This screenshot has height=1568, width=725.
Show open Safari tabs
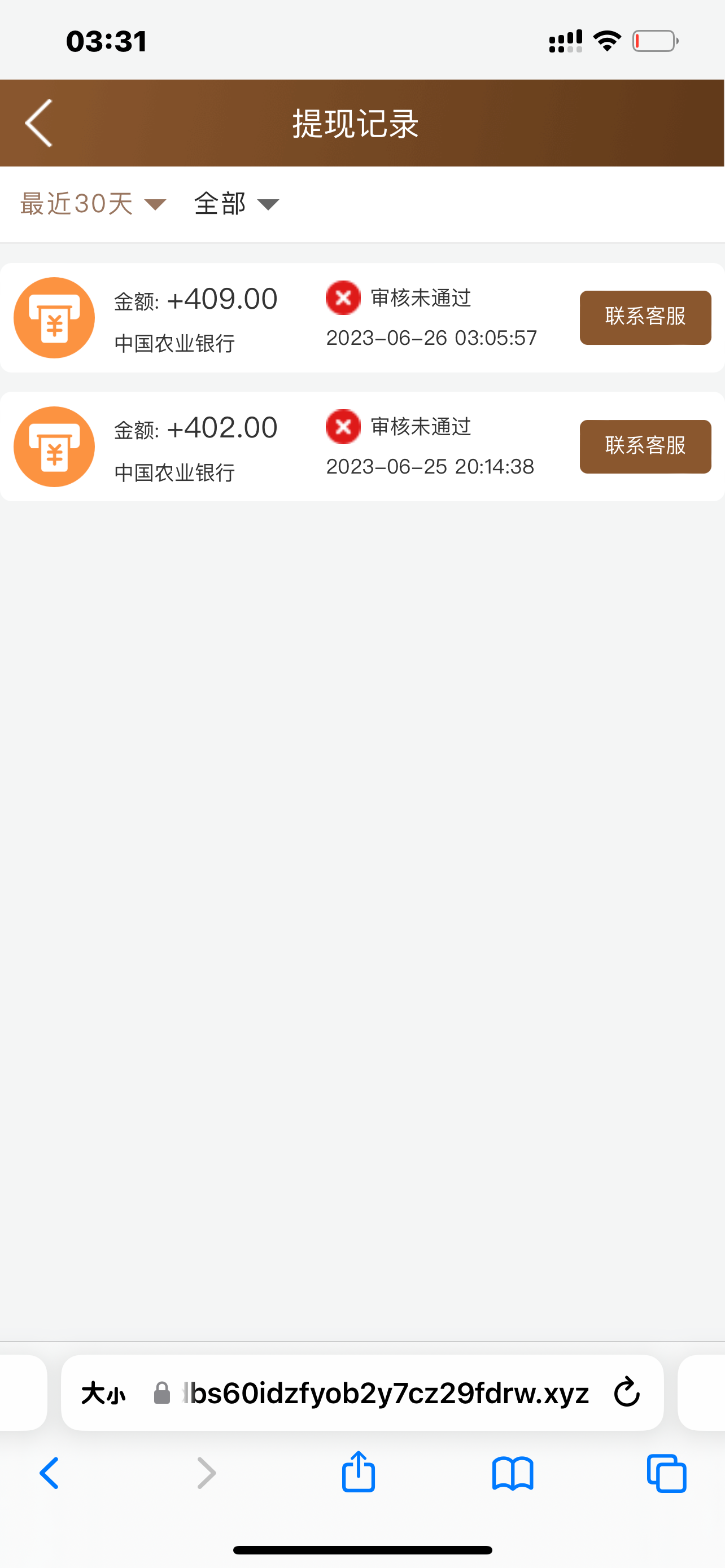tap(667, 1473)
